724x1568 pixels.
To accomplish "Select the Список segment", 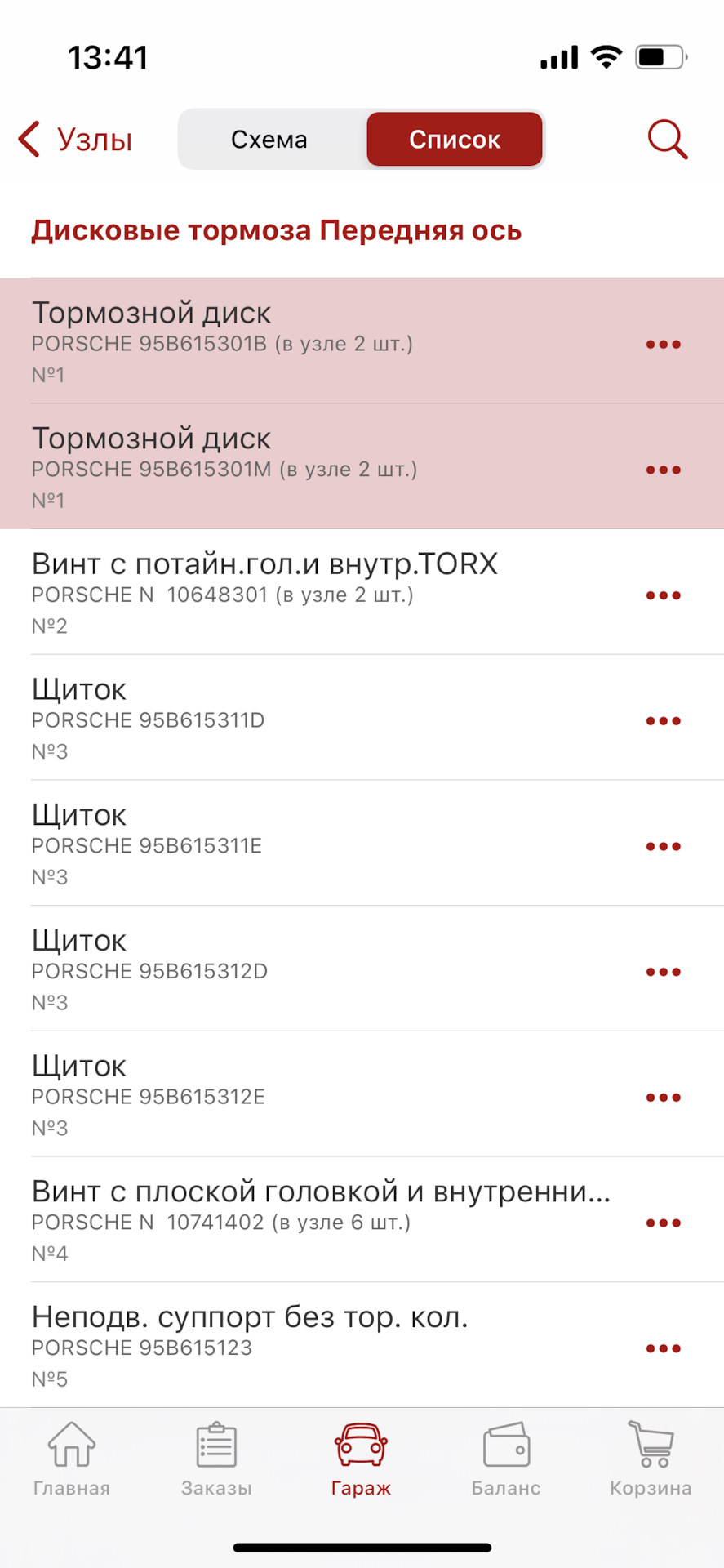I will click(x=454, y=140).
